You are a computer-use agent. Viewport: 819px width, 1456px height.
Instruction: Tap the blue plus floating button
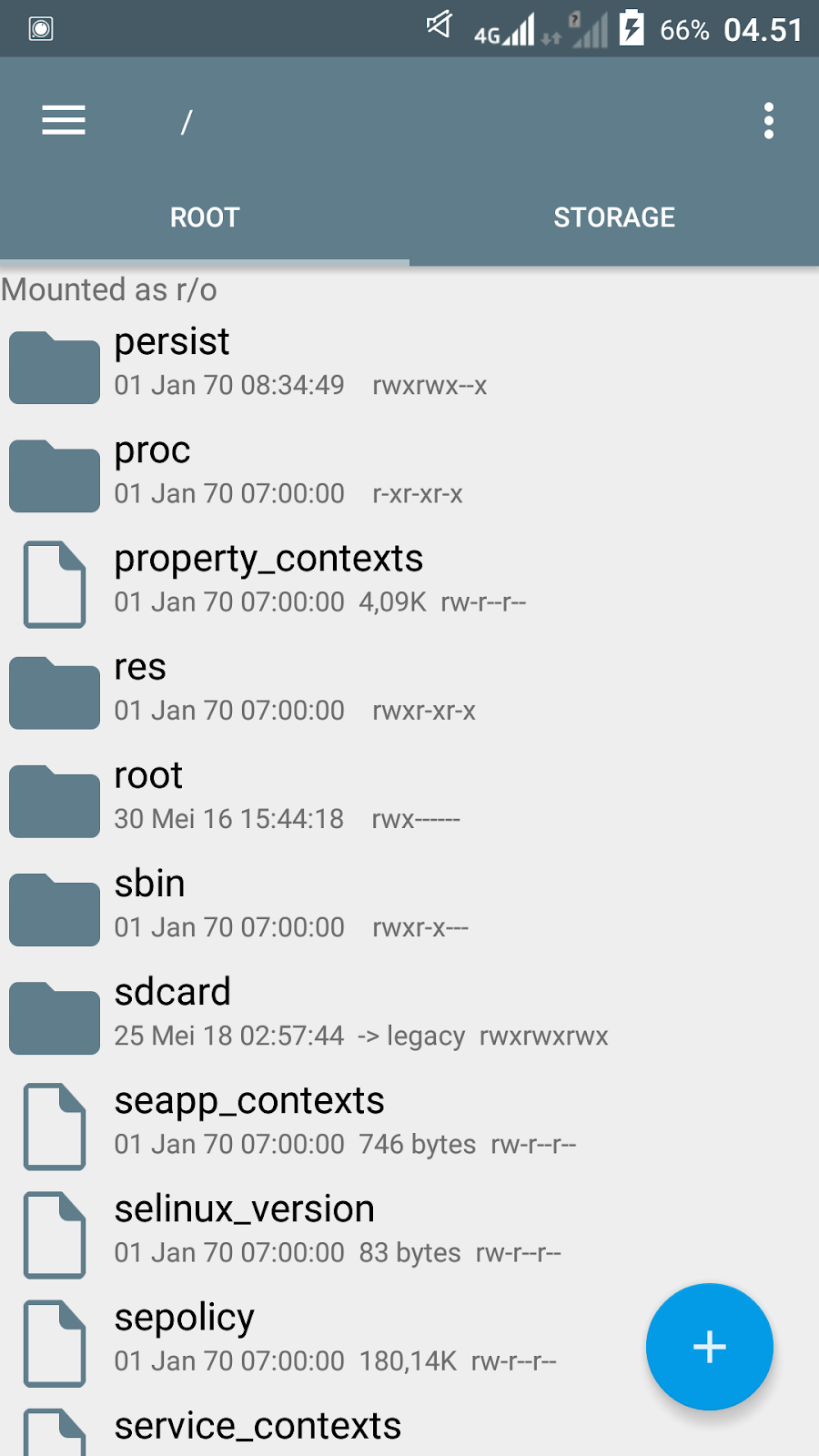(710, 1347)
